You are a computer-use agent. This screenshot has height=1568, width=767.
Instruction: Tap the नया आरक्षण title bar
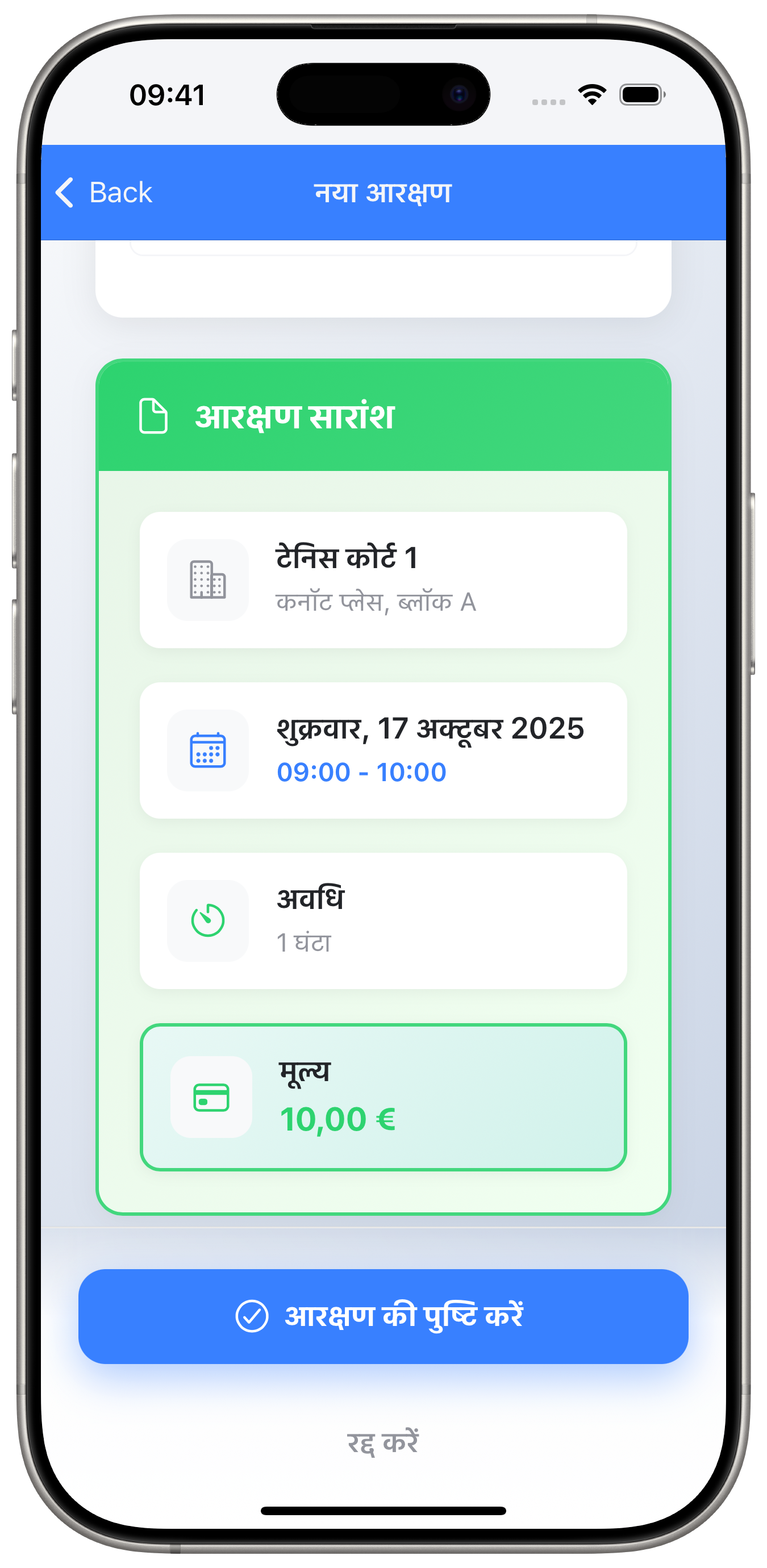[x=383, y=193]
